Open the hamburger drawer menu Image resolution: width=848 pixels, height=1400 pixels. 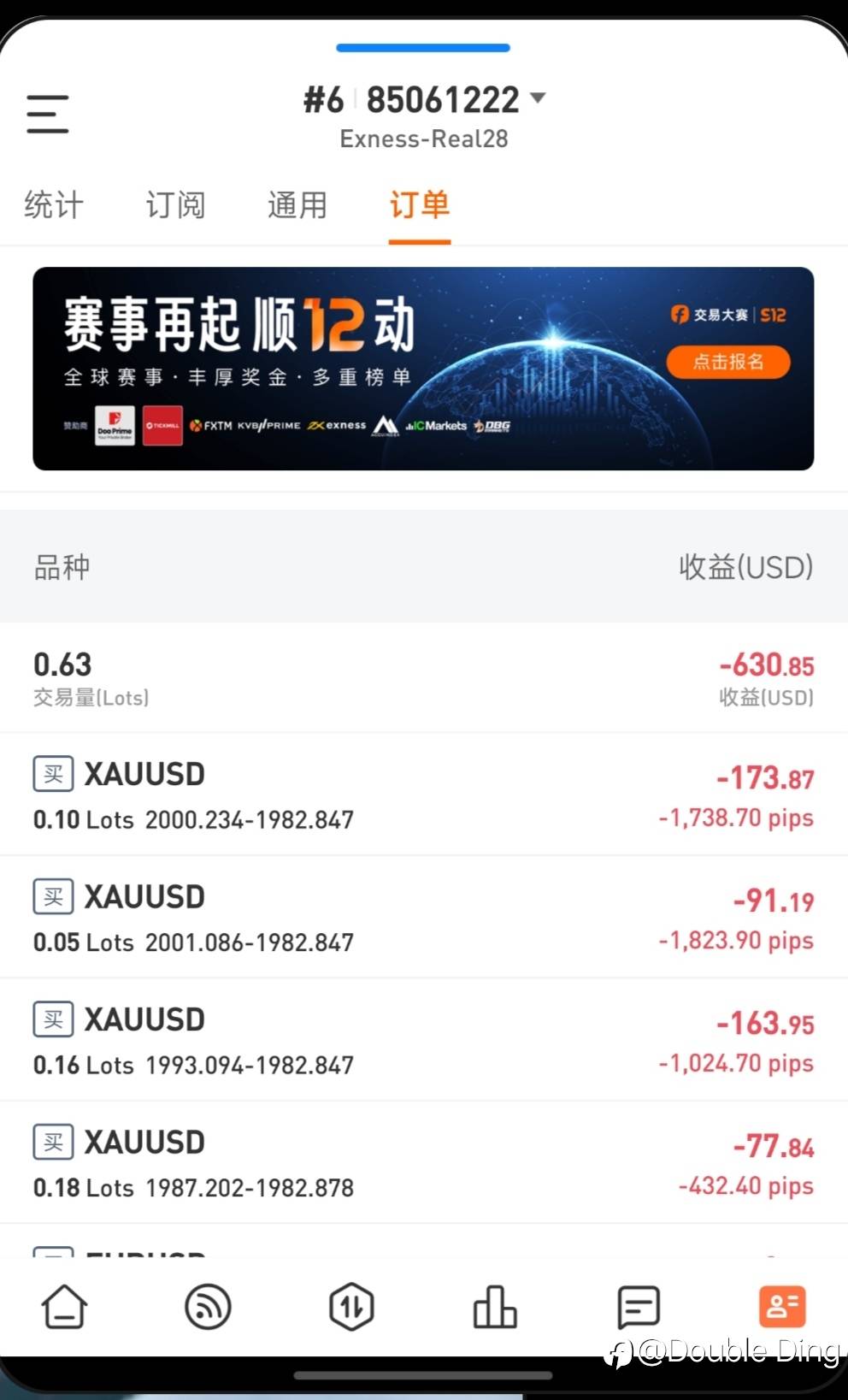(47, 114)
